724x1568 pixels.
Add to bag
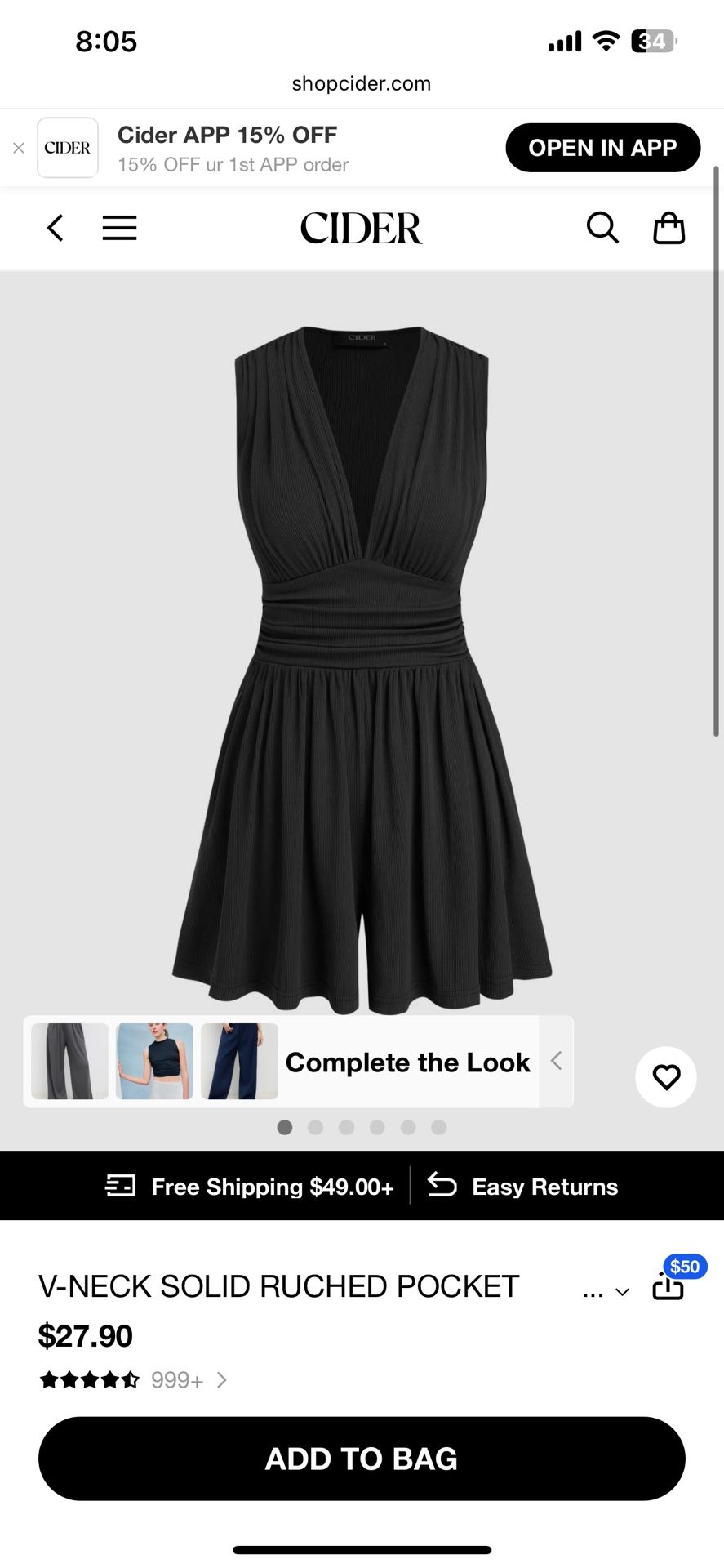click(x=362, y=1459)
